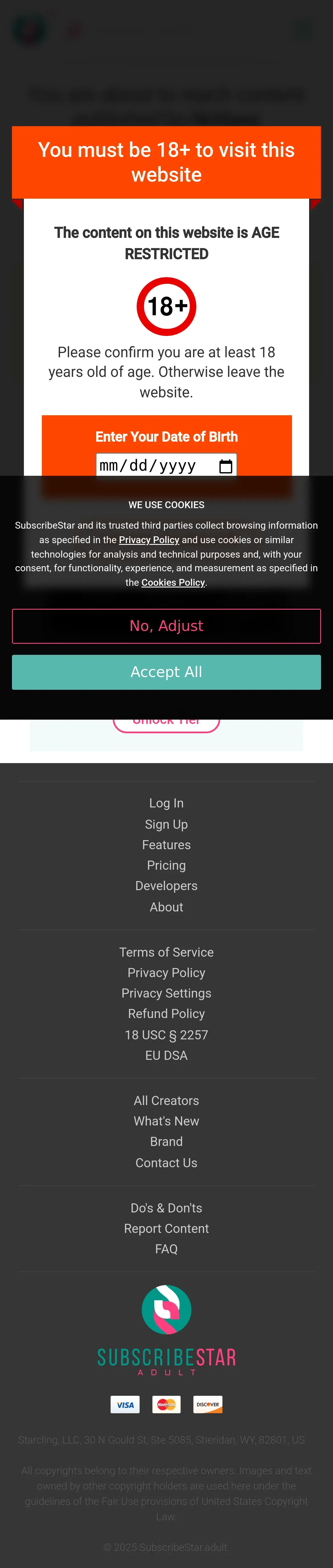Open the Contact Us page
Image resolution: width=333 pixels, height=1568 pixels.
click(x=166, y=1163)
